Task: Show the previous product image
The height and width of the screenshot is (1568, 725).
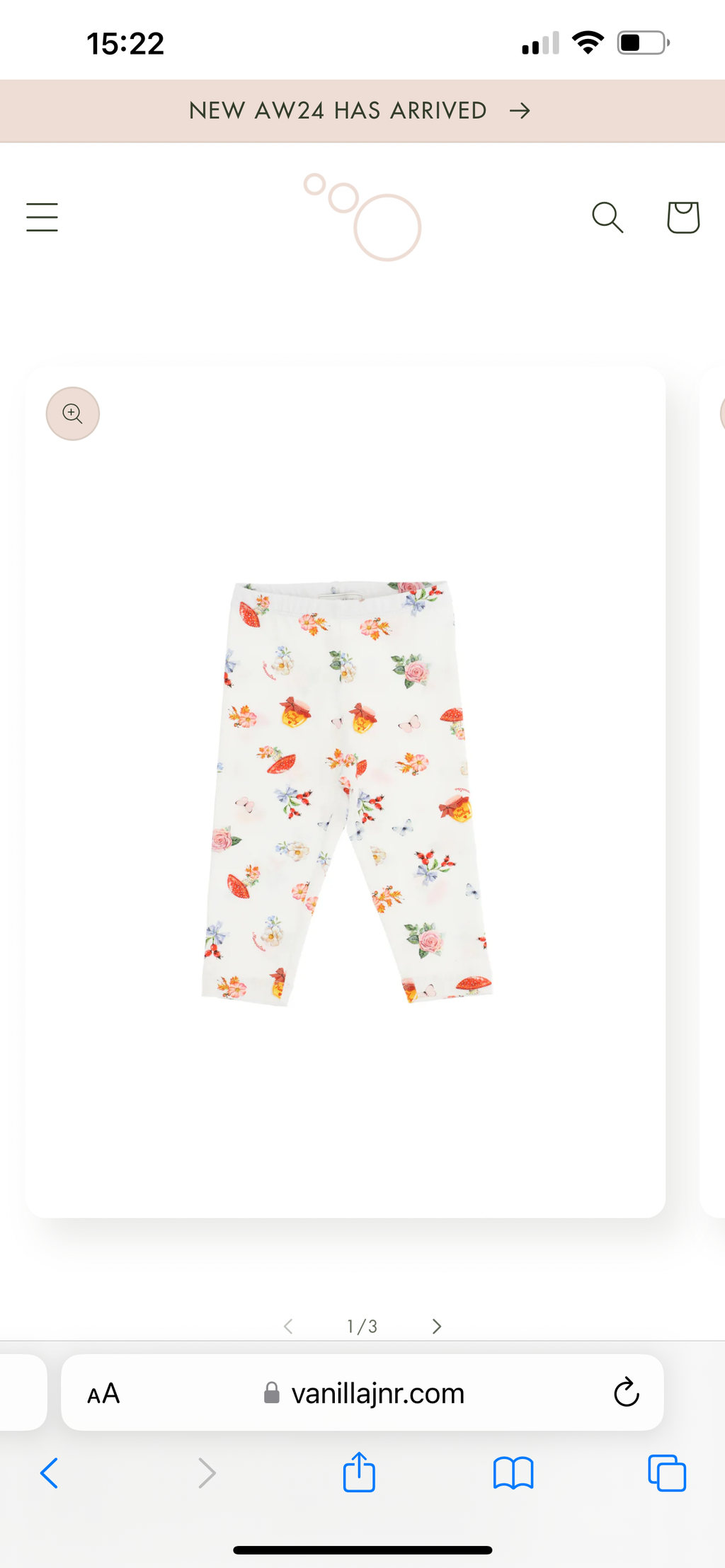Action: pyautogui.click(x=288, y=1327)
